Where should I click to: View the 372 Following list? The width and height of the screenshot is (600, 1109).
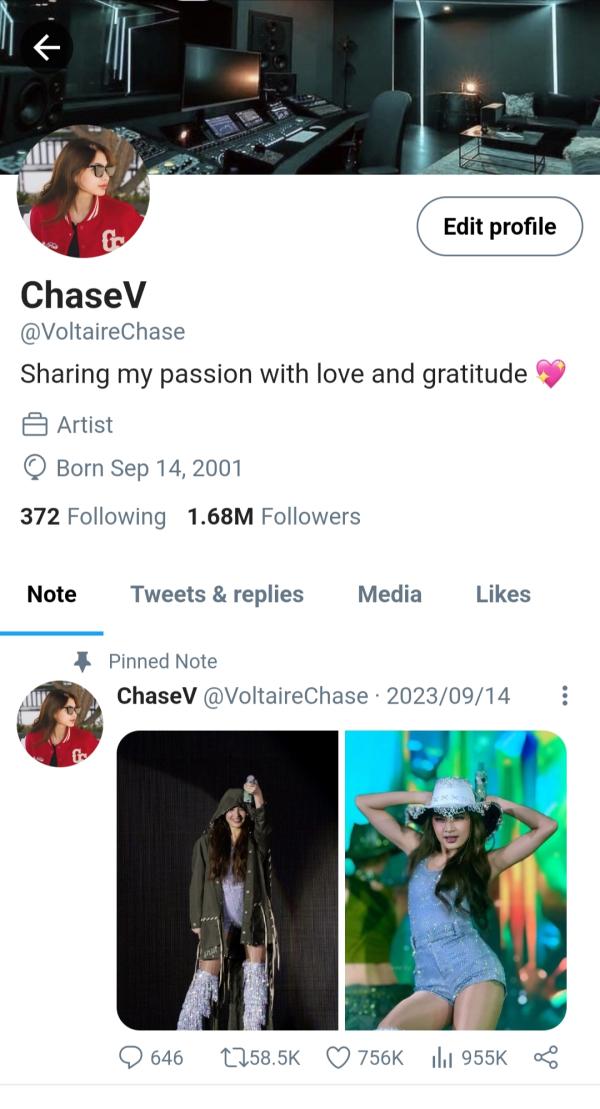coord(93,517)
